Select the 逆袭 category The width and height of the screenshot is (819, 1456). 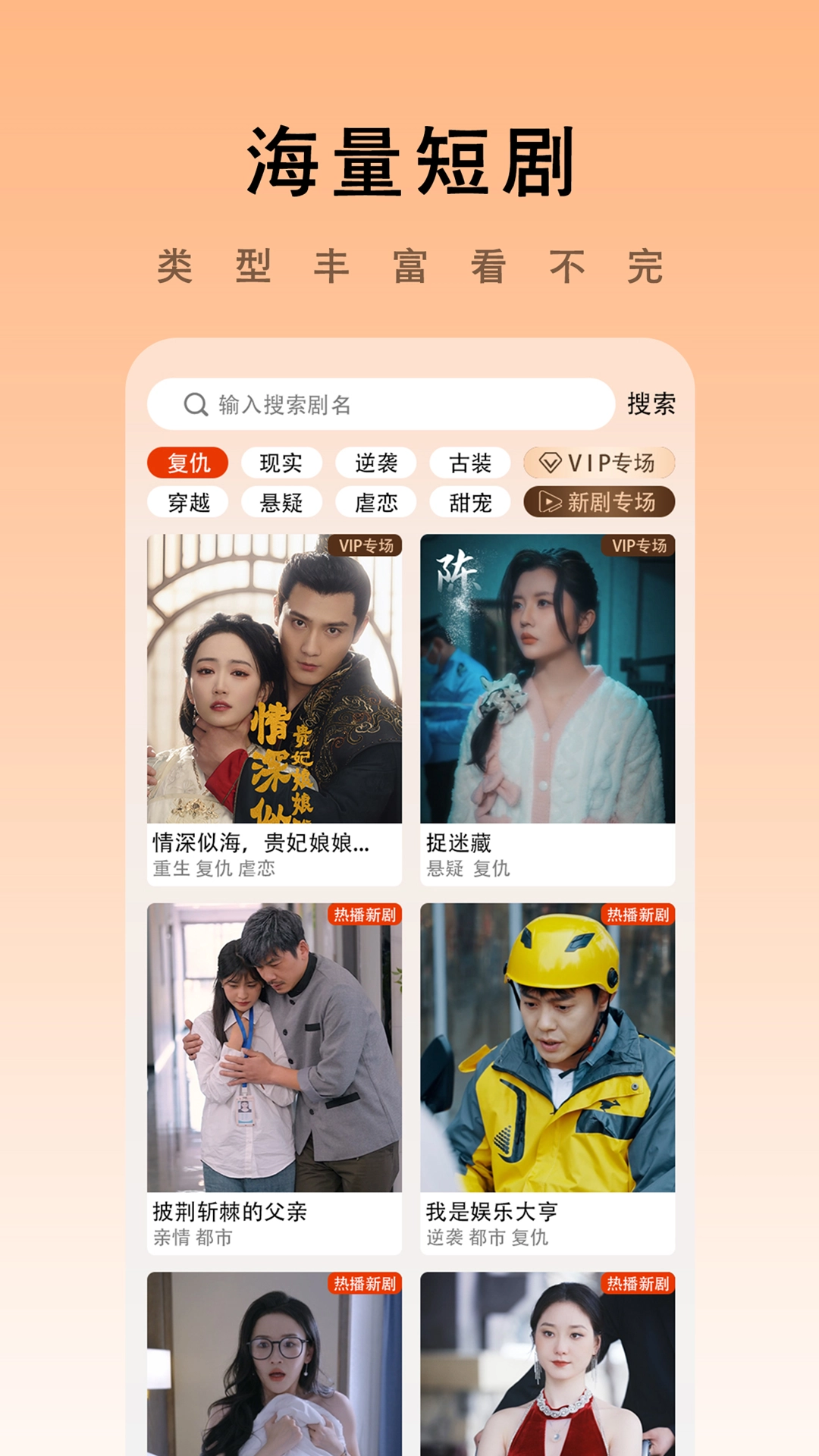tap(377, 463)
